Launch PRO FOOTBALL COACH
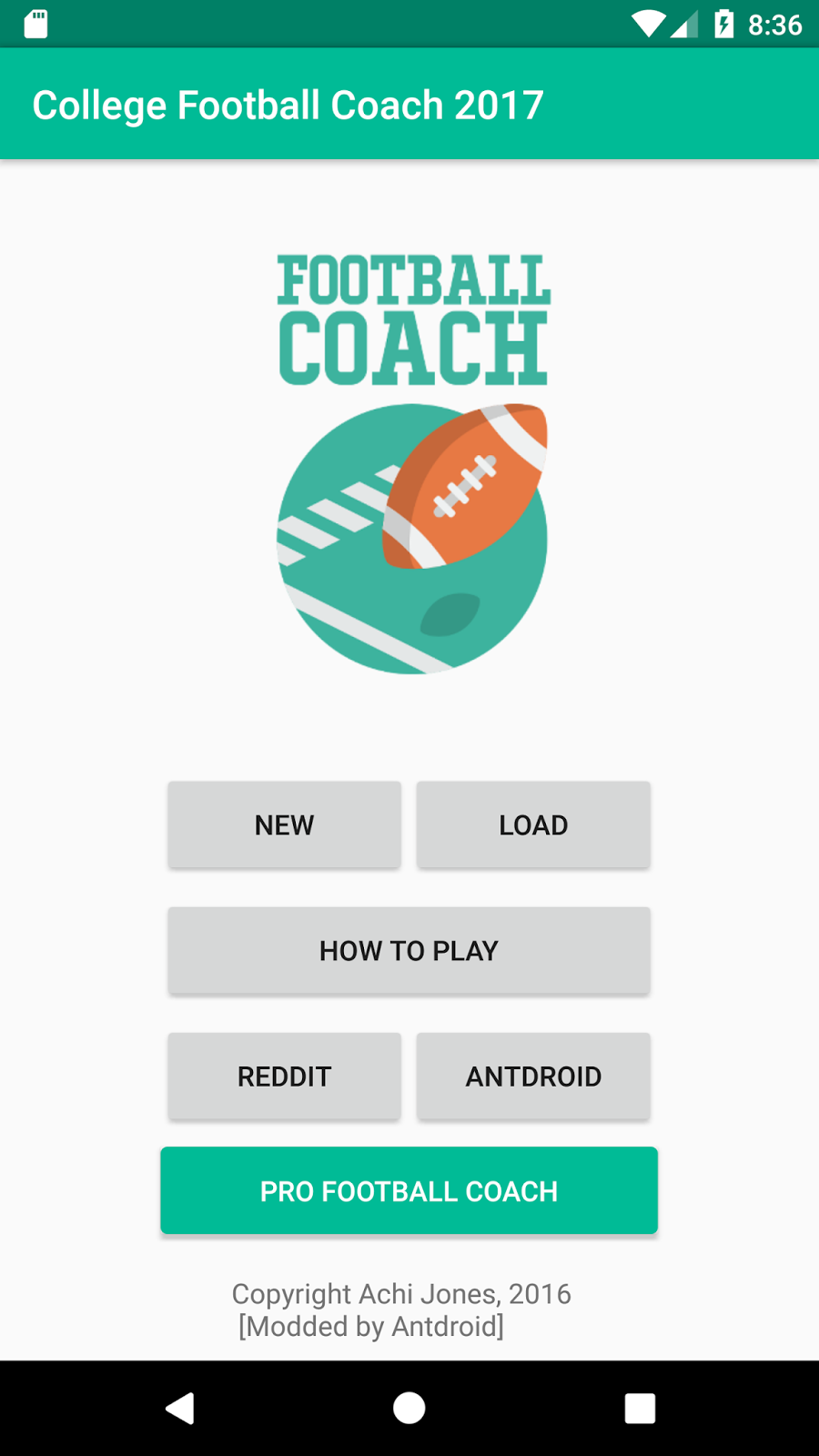819x1456 pixels. coord(409,1190)
